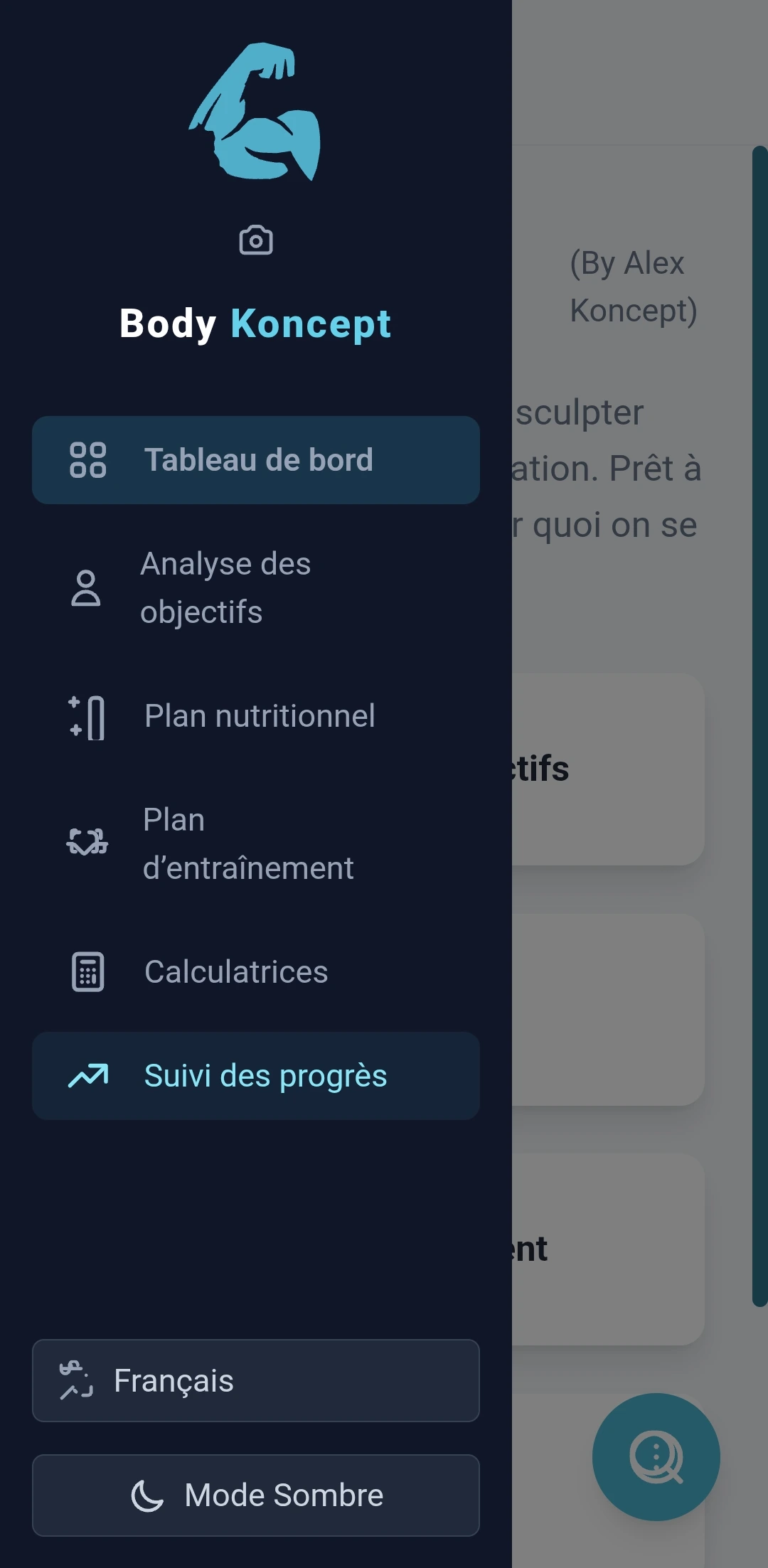Open the floating chat assistant button

[656, 1456]
